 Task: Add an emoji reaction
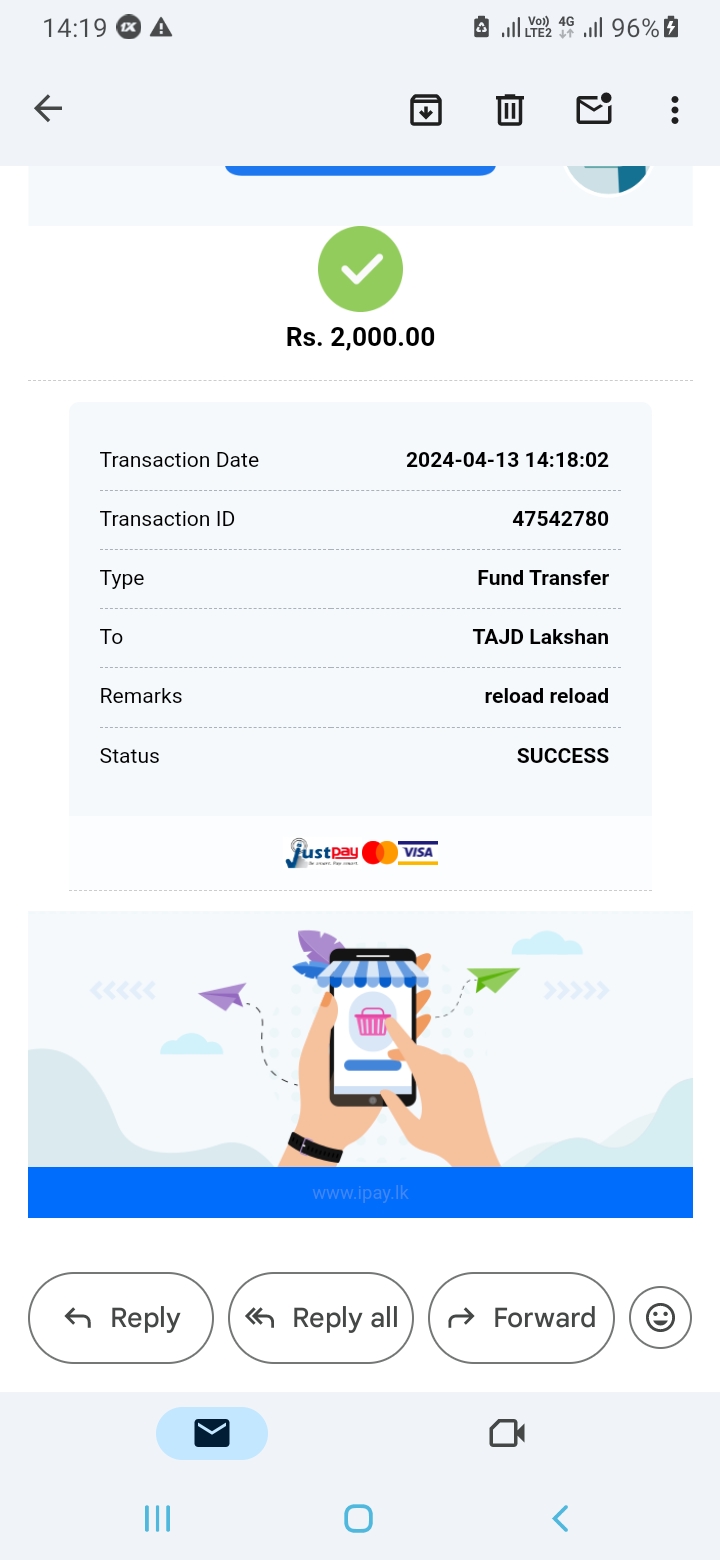click(660, 1318)
